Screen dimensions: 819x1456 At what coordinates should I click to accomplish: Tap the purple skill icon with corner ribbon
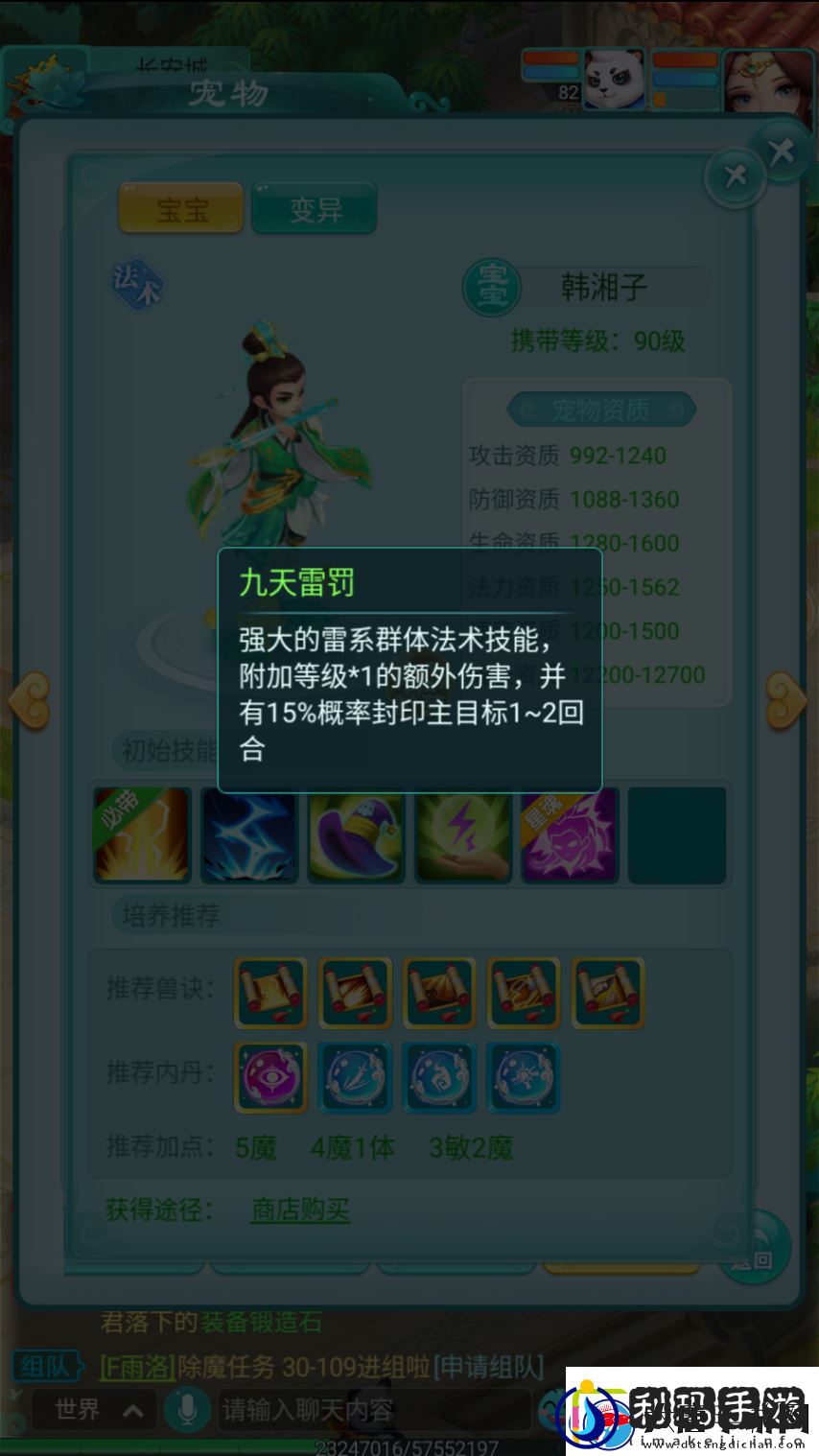click(570, 834)
